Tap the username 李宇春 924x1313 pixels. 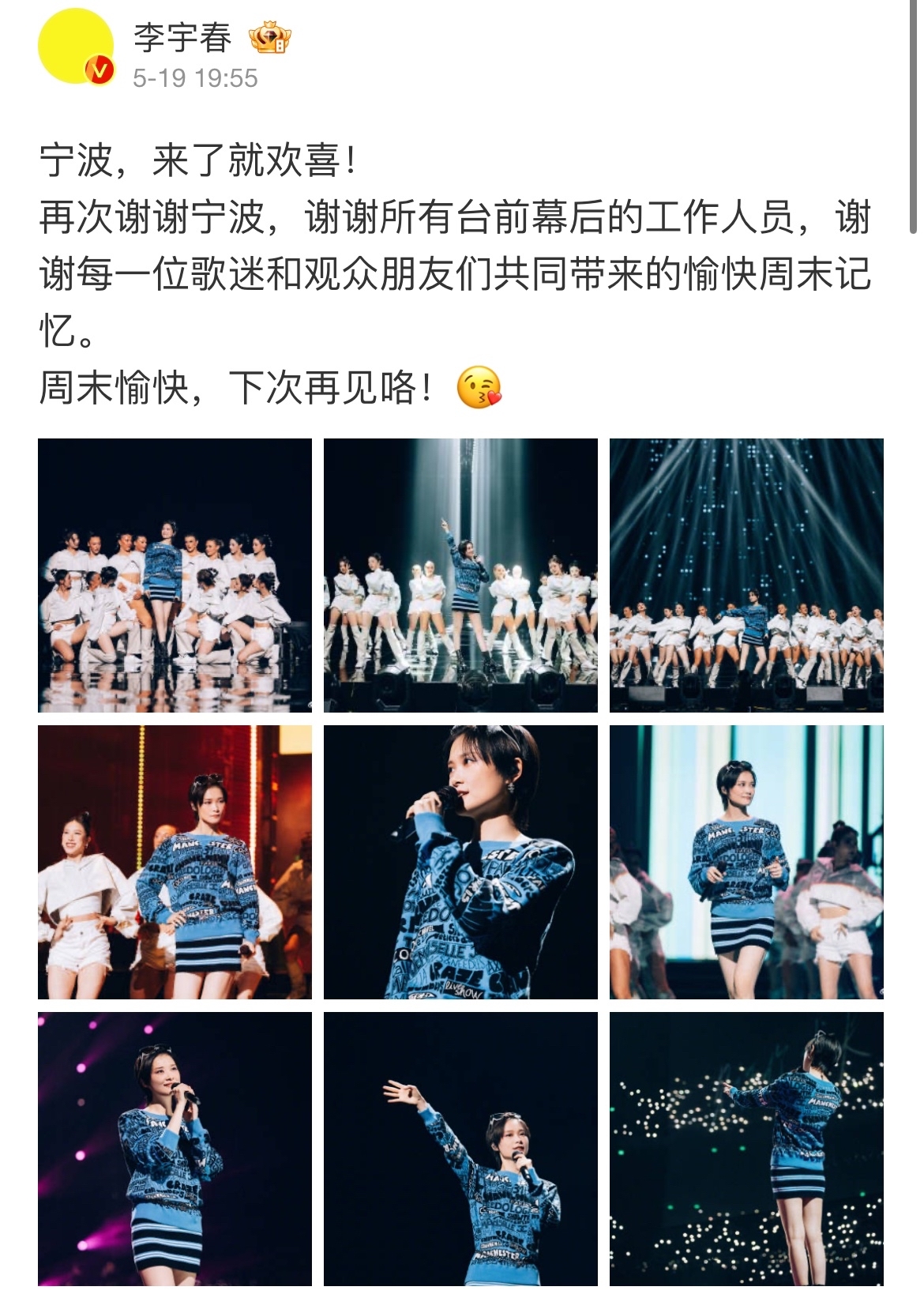[x=182, y=37]
